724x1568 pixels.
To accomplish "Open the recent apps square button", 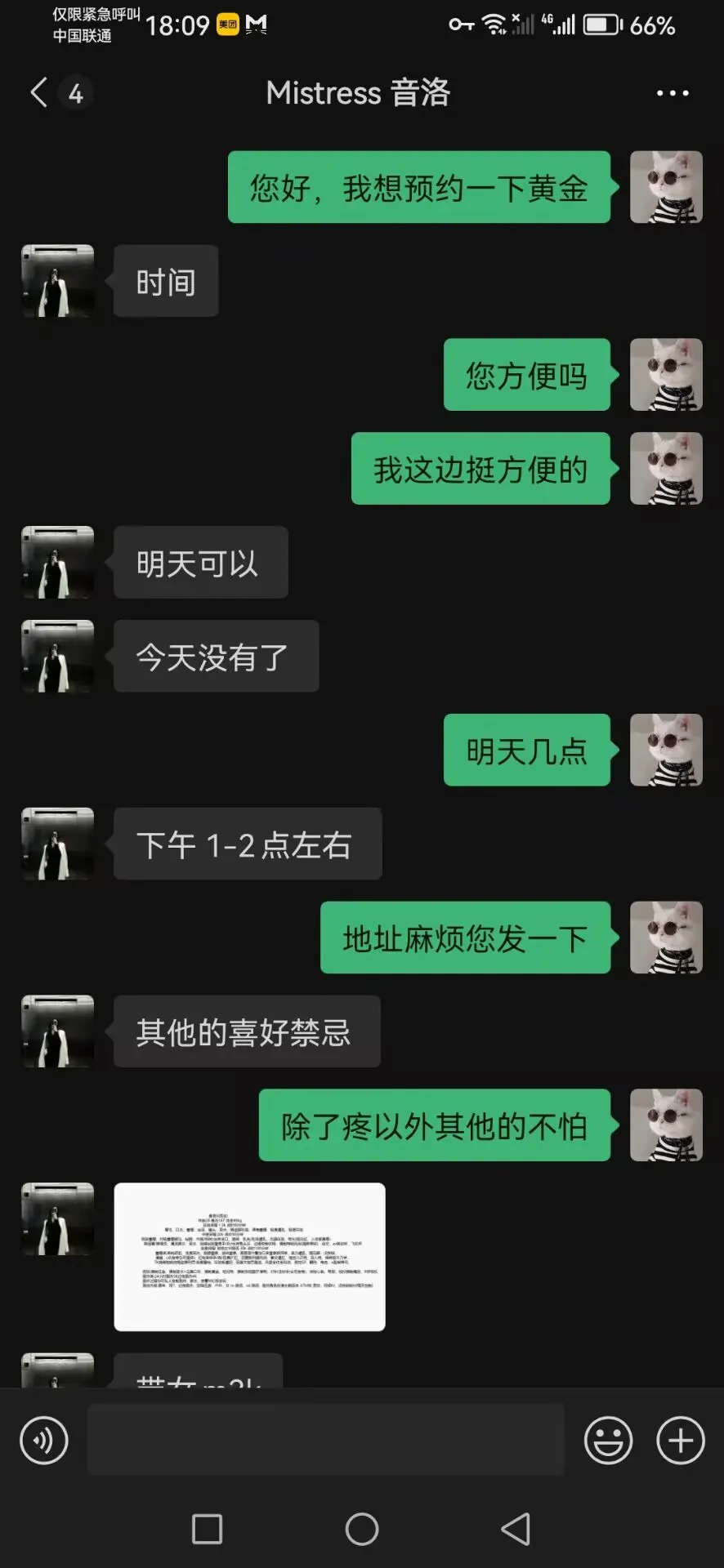I will (x=207, y=1529).
